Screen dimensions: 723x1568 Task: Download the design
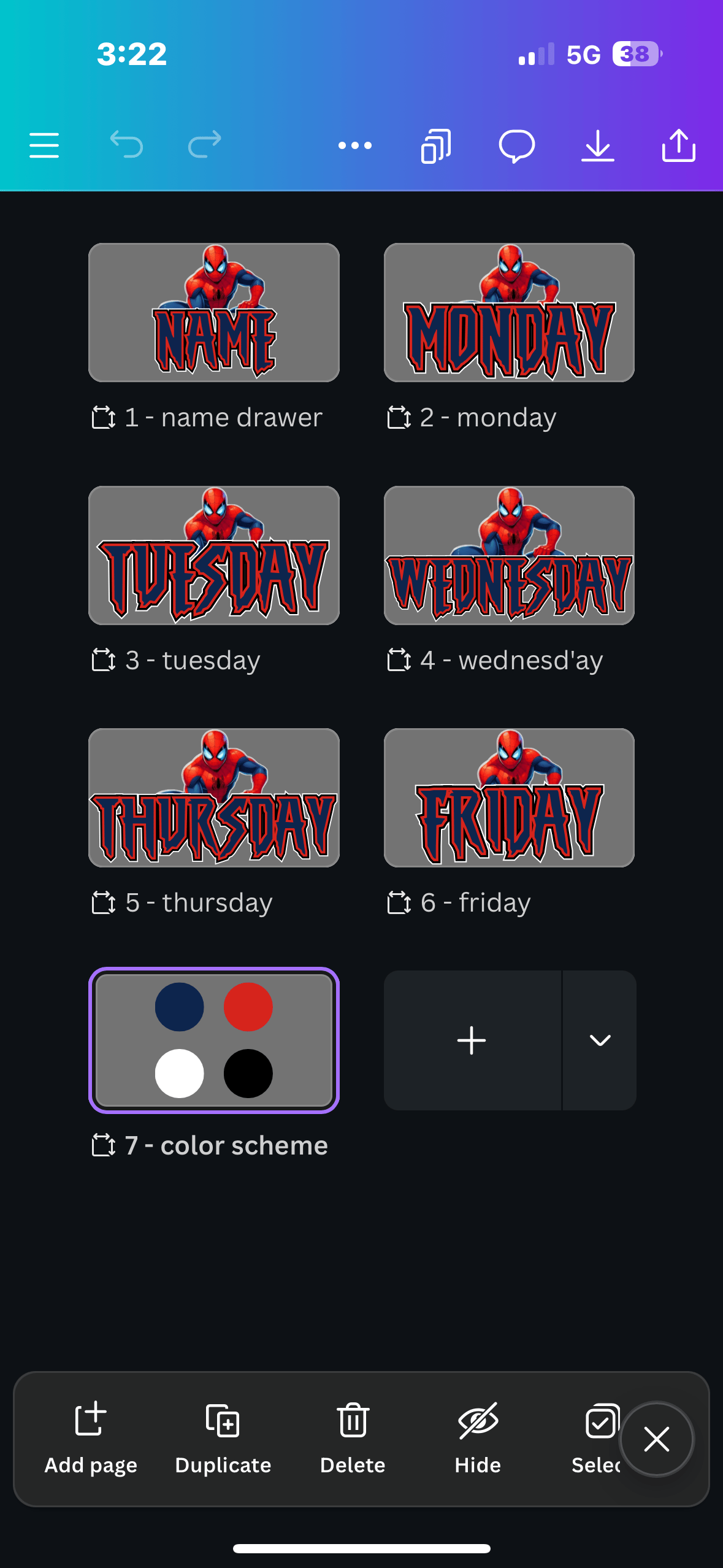pyautogui.click(x=597, y=146)
